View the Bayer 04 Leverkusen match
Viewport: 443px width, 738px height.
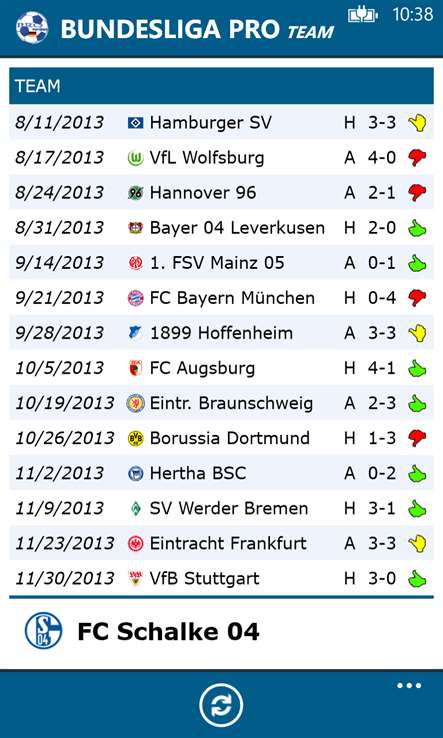221,228
